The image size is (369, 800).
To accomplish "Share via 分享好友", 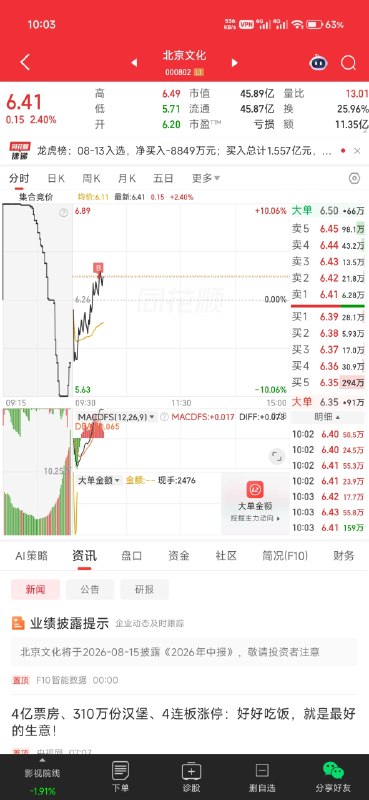I will click(333, 778).
